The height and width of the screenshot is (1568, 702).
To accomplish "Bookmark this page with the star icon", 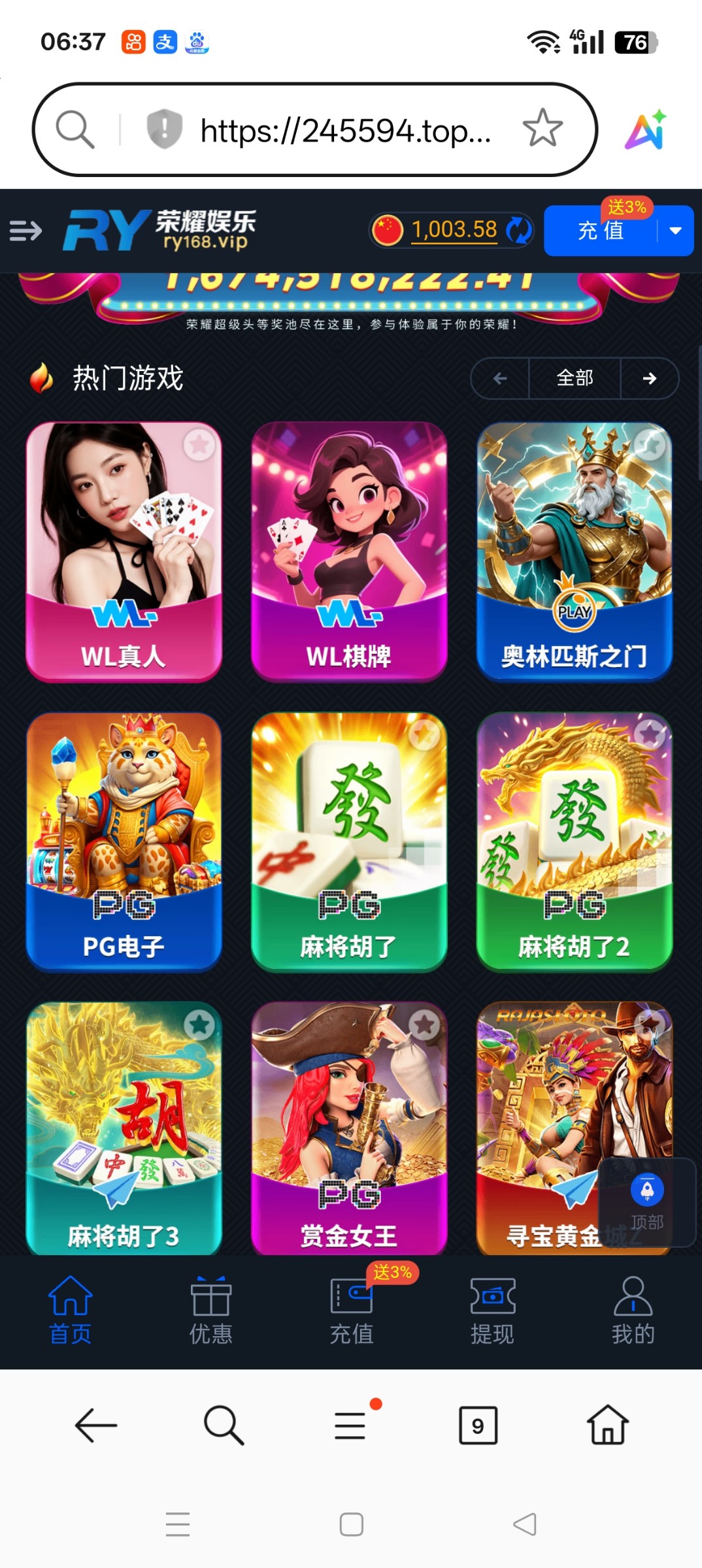I will [x=543, y=129].
